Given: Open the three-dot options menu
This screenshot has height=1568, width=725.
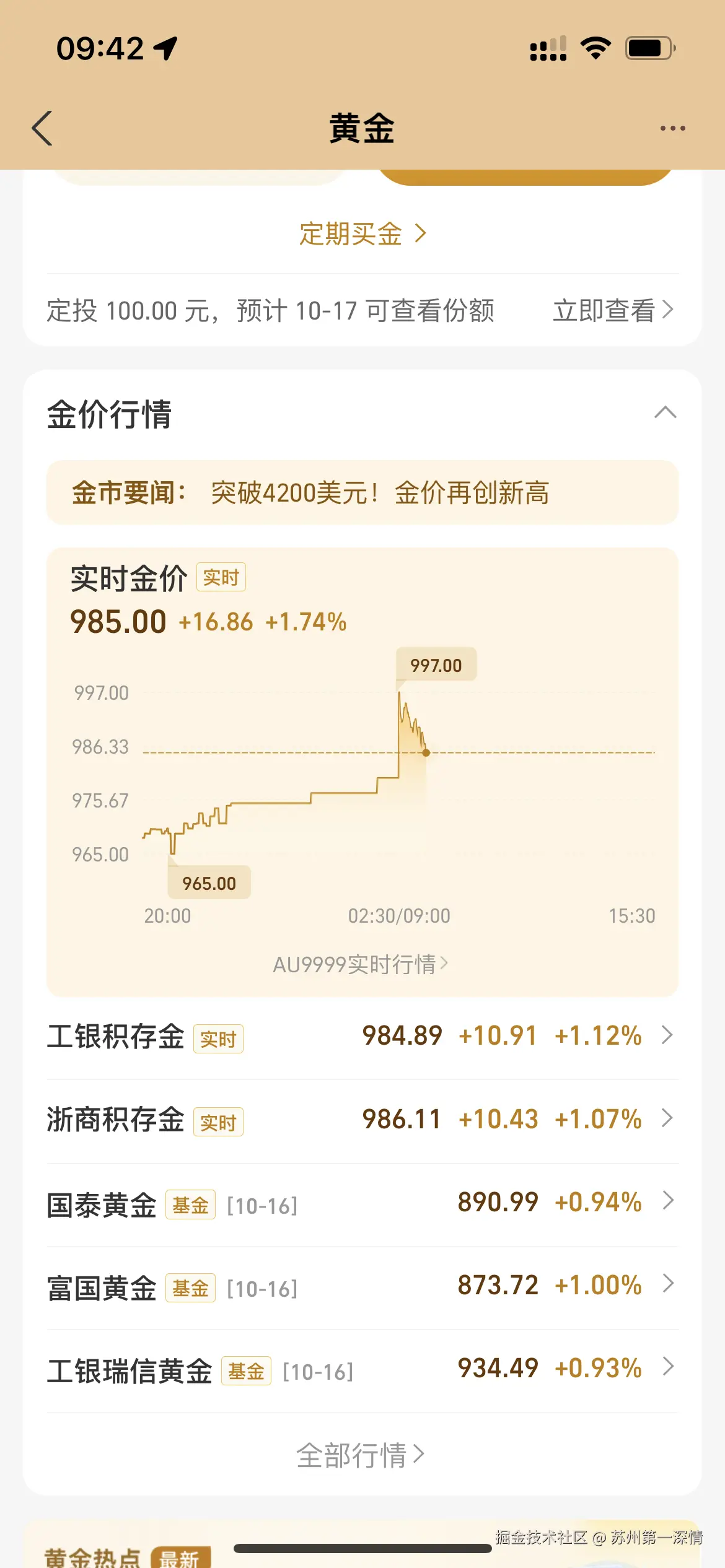Looking at the screenshot, I should pos(673,128).
